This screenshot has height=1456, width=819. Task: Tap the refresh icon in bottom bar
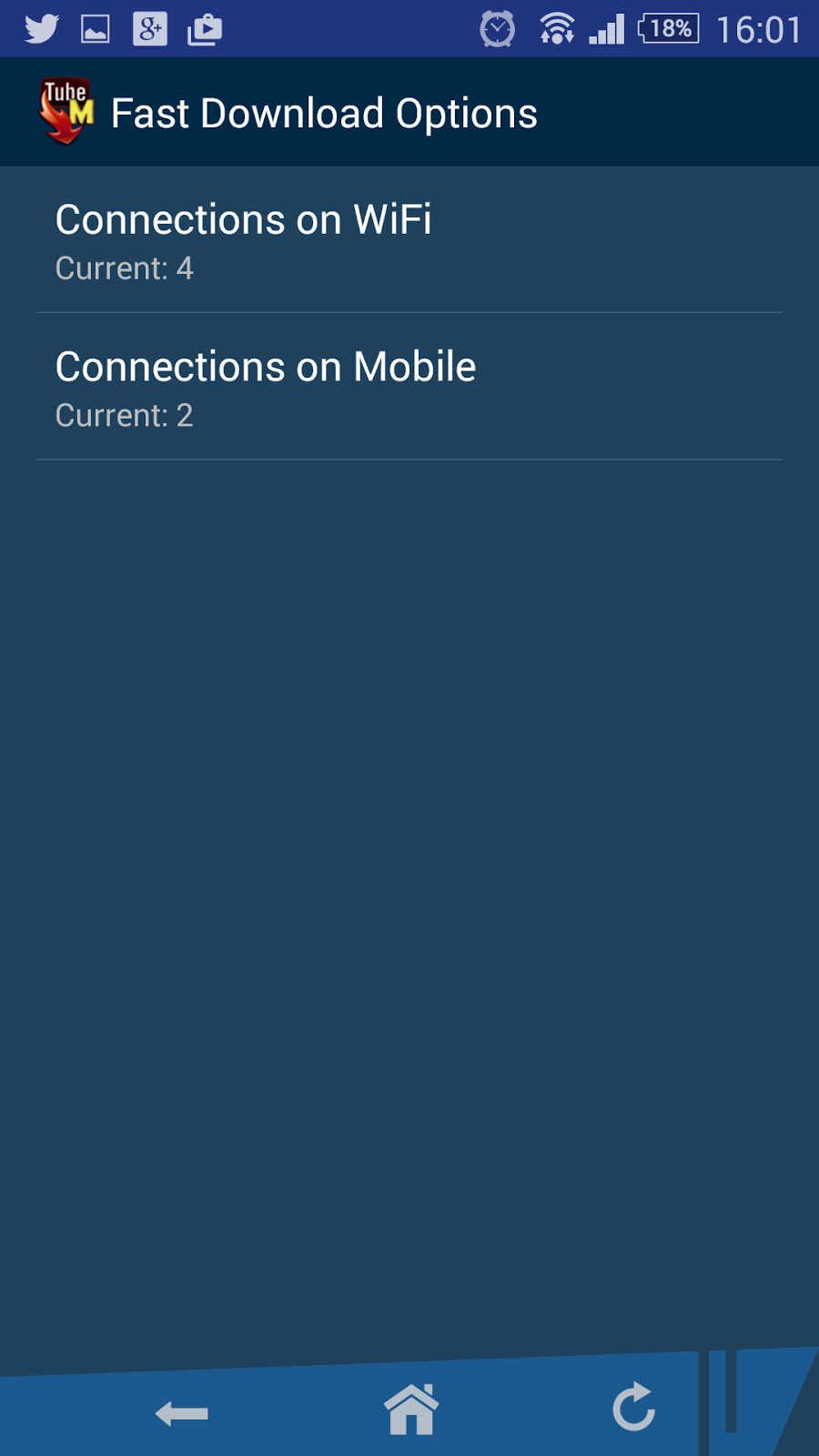(633, 1408)
